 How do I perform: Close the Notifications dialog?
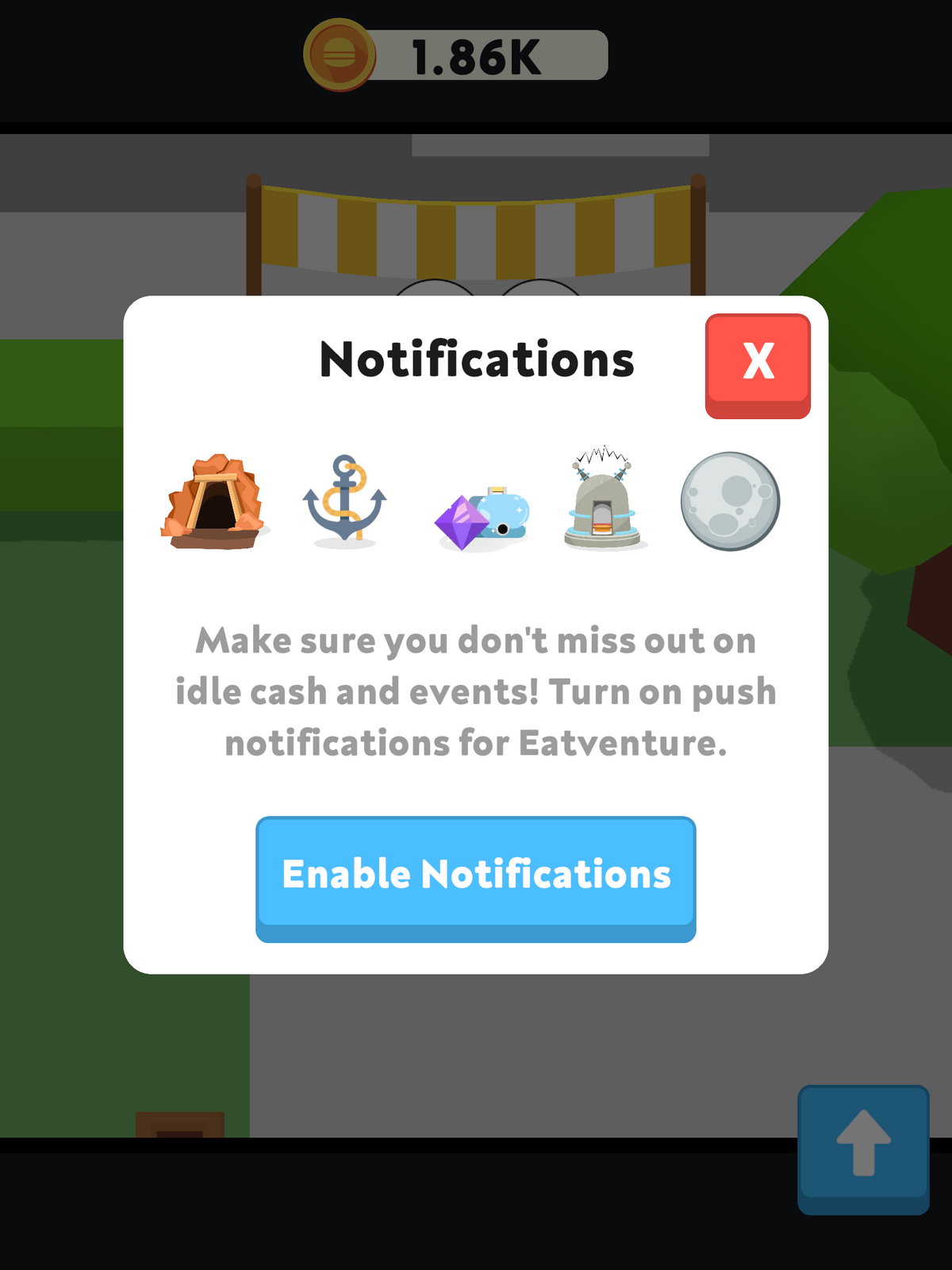click(758, 364)
